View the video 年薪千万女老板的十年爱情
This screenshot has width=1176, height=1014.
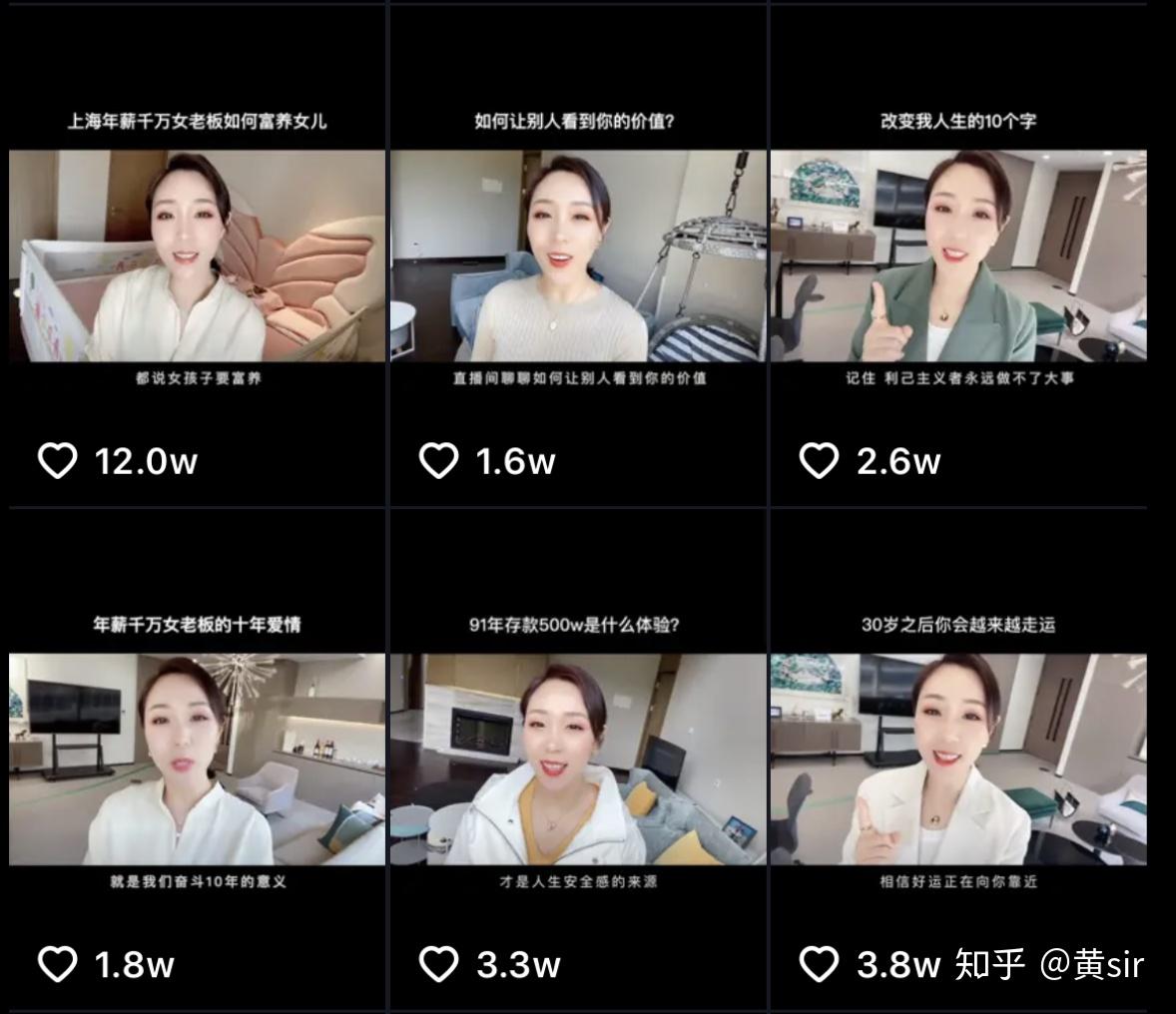coord(197,759)
